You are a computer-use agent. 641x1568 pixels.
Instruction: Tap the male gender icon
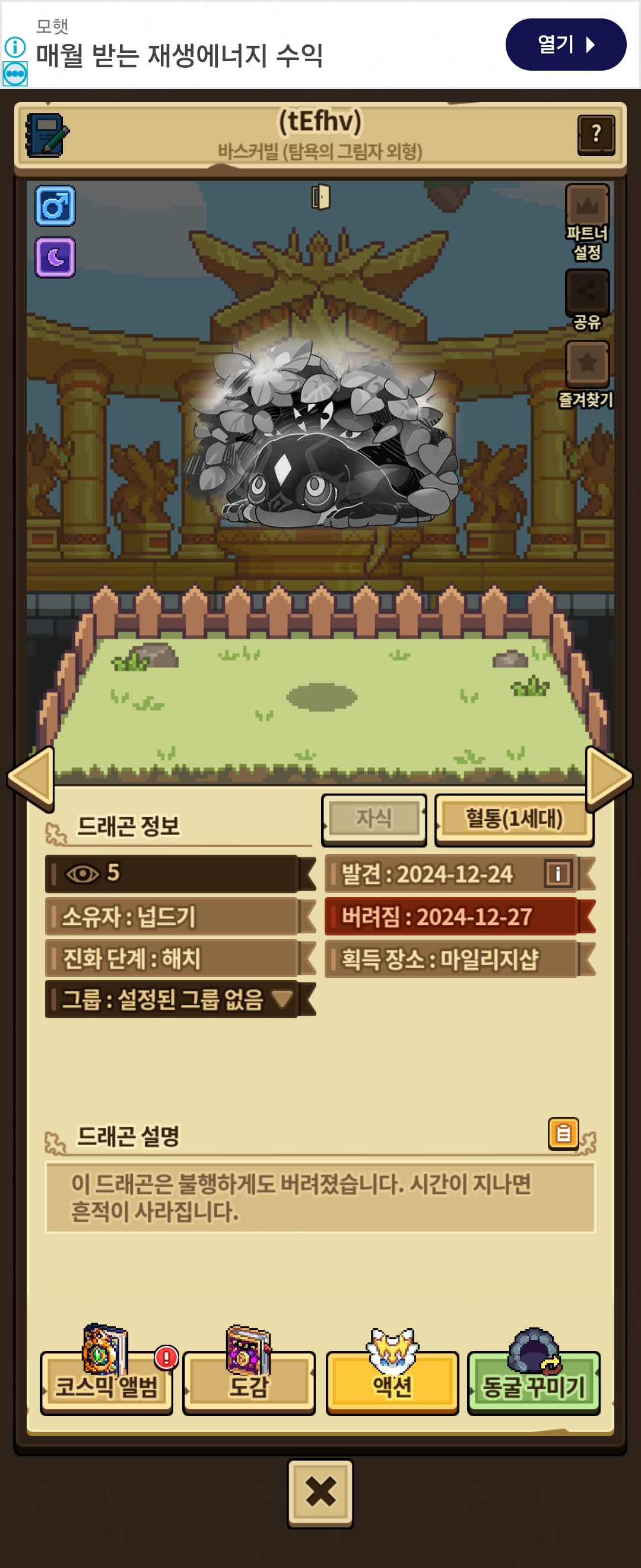click(x=55, y=206)
